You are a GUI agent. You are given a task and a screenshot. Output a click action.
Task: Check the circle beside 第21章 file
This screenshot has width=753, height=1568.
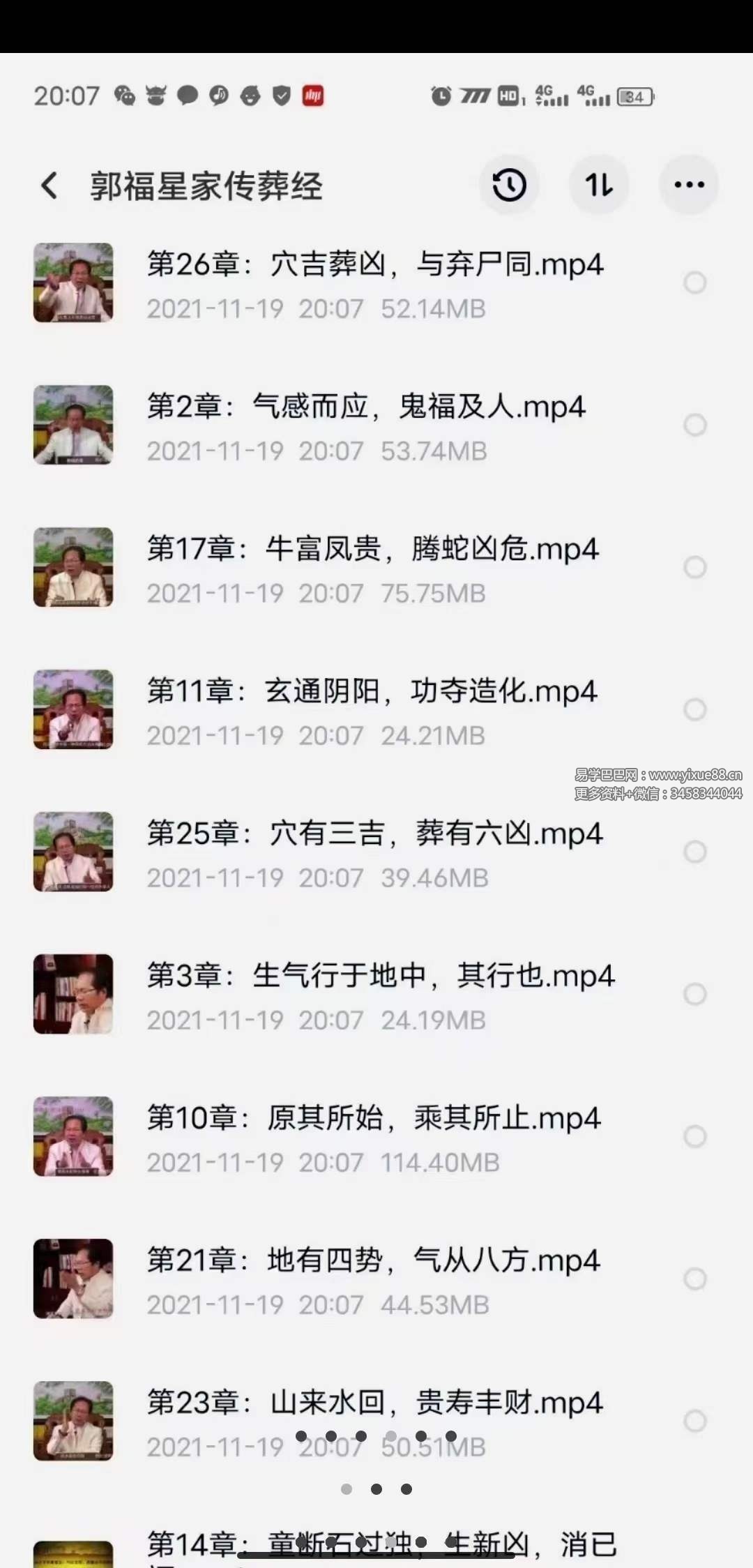(694, 1279)
